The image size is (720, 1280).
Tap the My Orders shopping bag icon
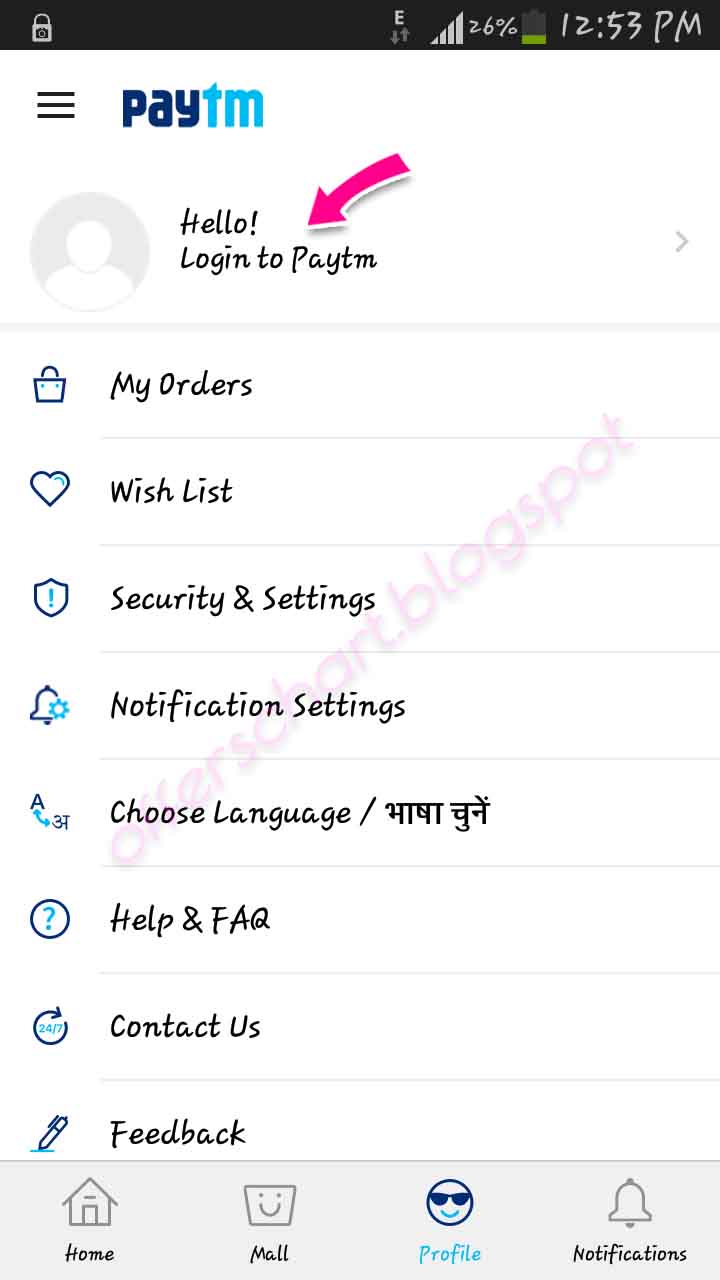pos(50,383)
